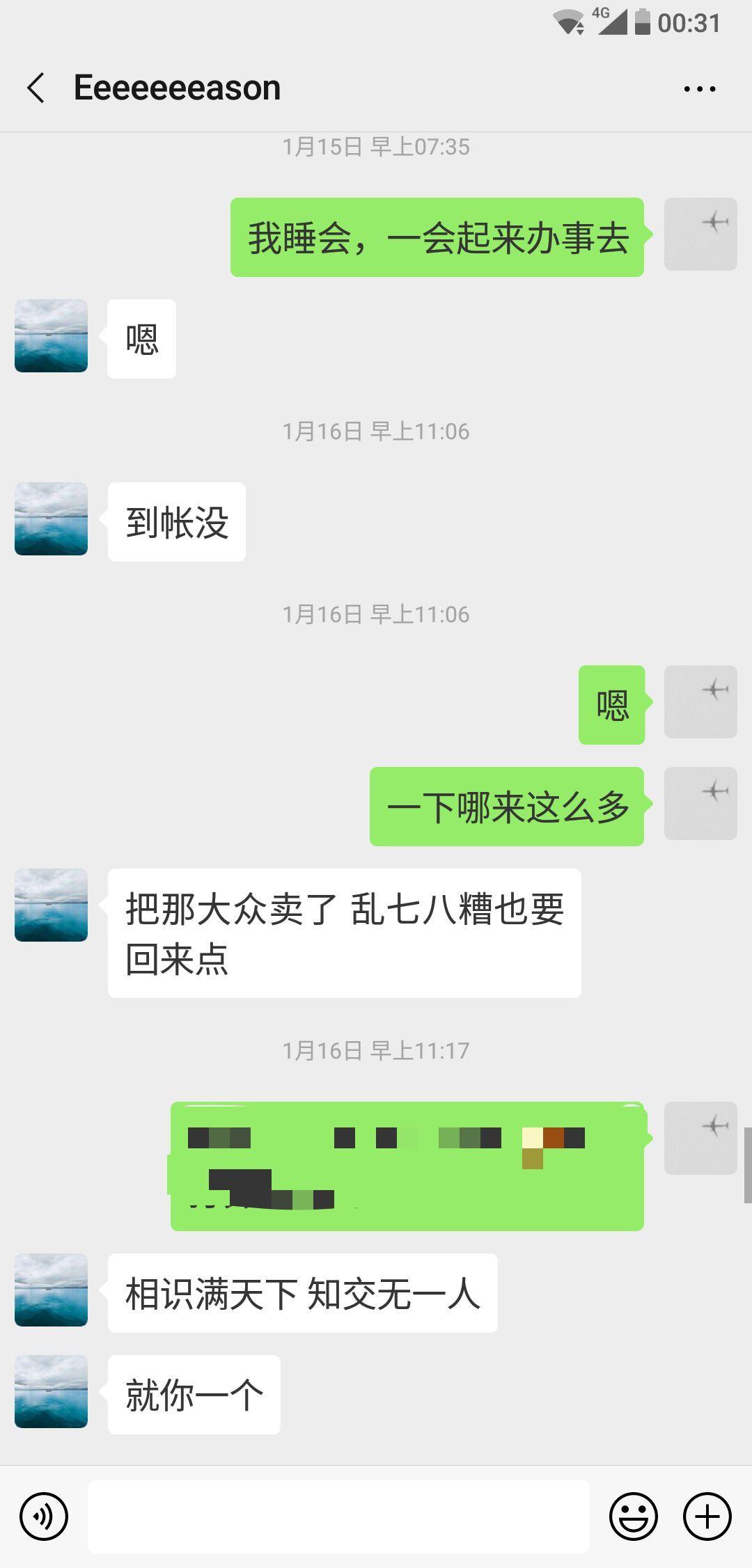Open the plus attachment menu
The width and height of the screenshot is (752, 1568).
[x=707, y=1516]
